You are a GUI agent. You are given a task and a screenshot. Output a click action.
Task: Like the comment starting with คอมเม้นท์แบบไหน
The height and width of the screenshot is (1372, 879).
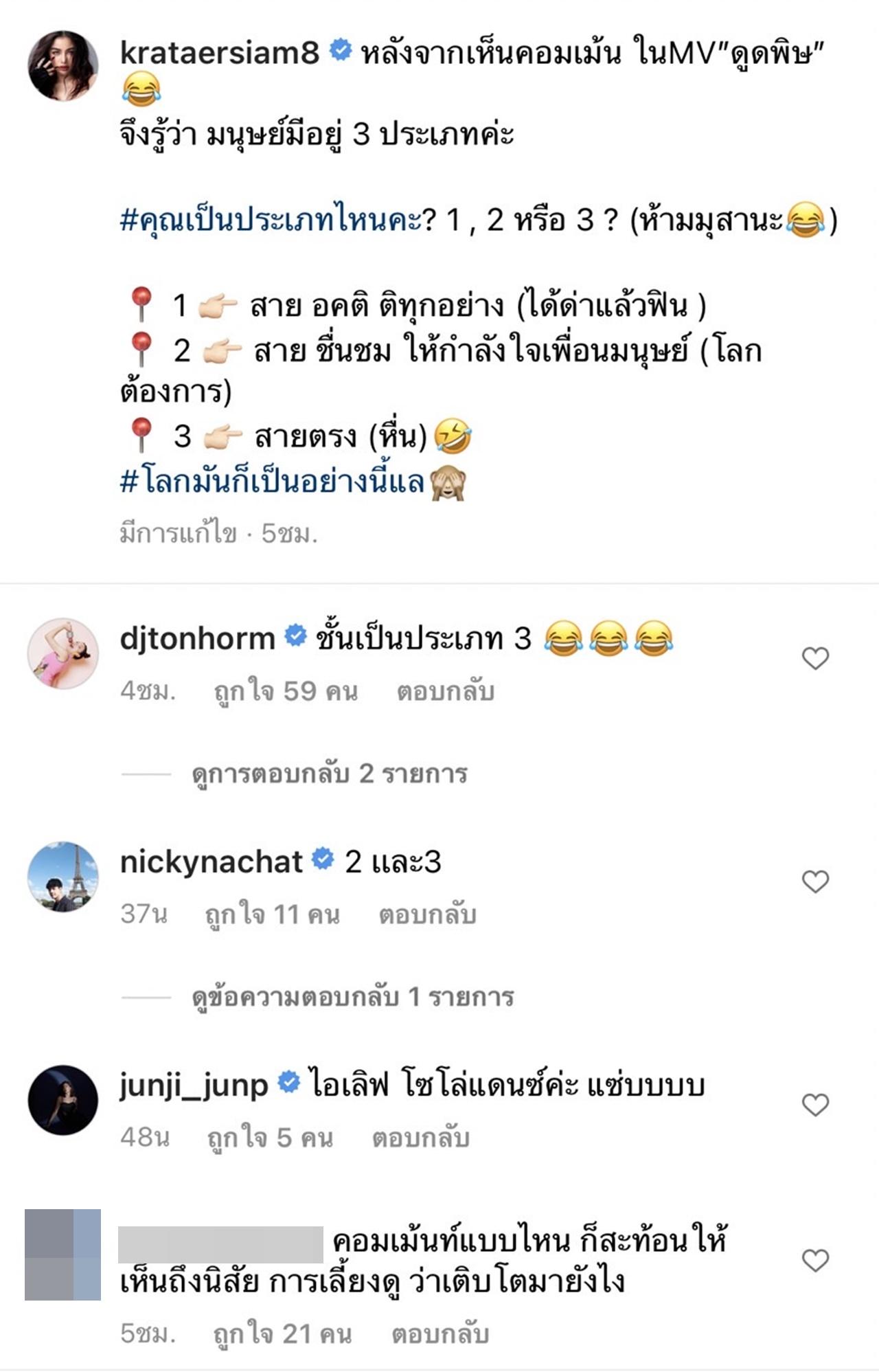coord(815,1260)
